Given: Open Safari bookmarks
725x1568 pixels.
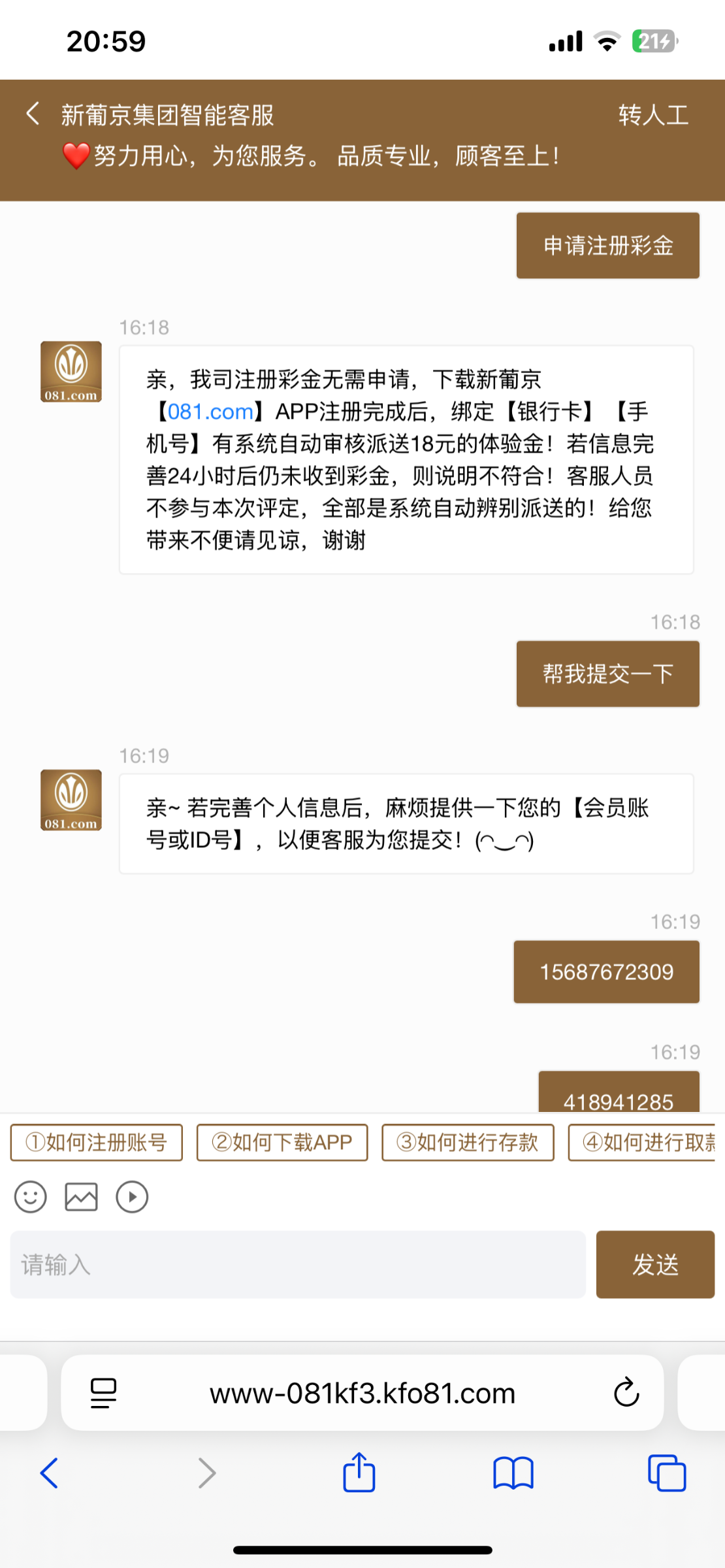Looking at the screenshot, I should 513,1473.
